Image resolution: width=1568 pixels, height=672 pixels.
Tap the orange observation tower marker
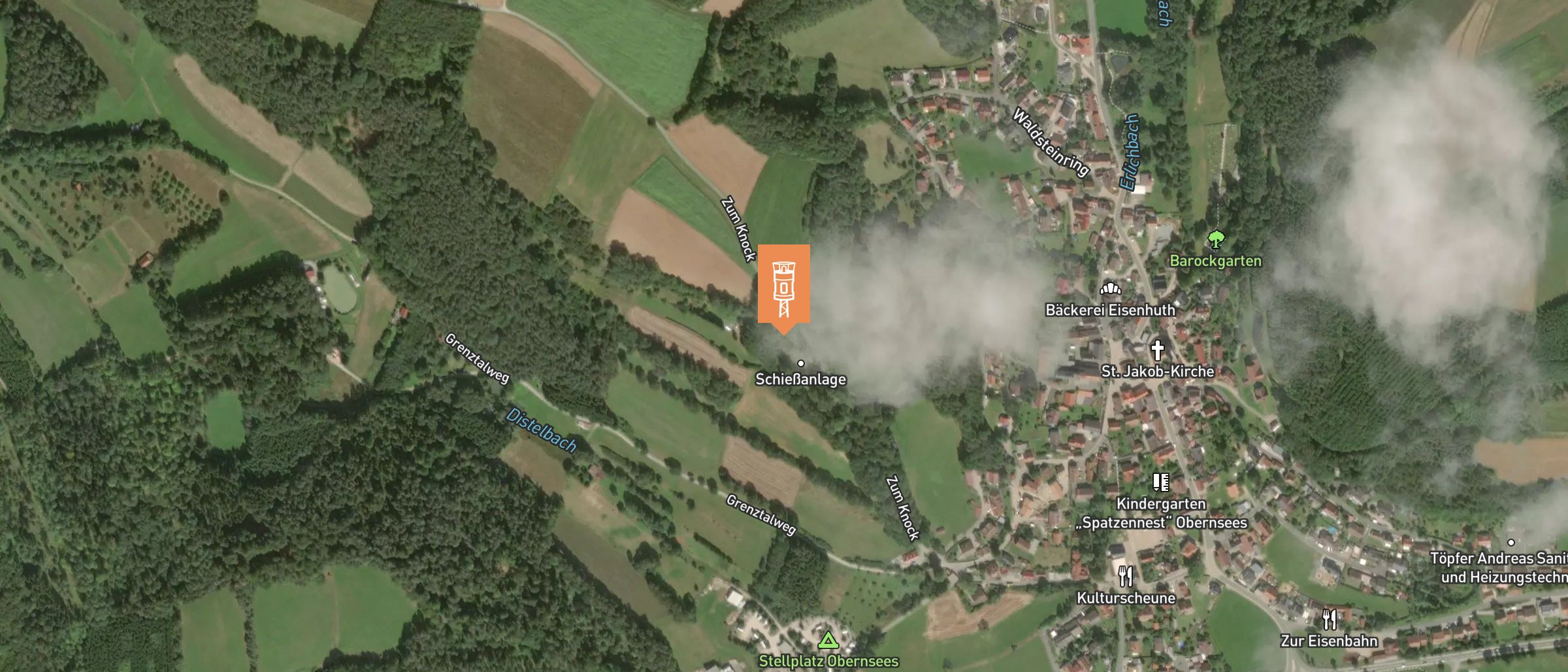(783, 285)
